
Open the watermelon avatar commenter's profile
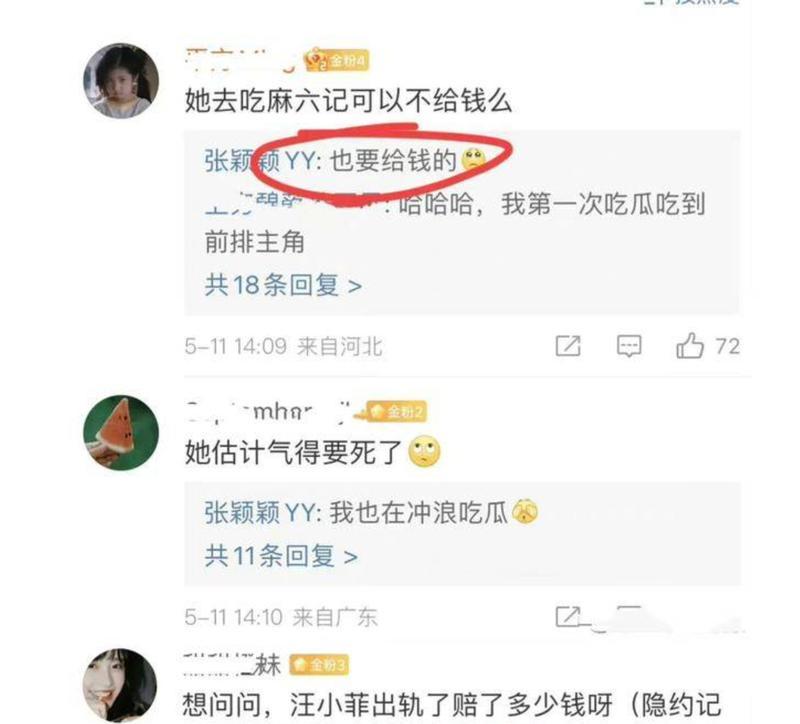120,432
